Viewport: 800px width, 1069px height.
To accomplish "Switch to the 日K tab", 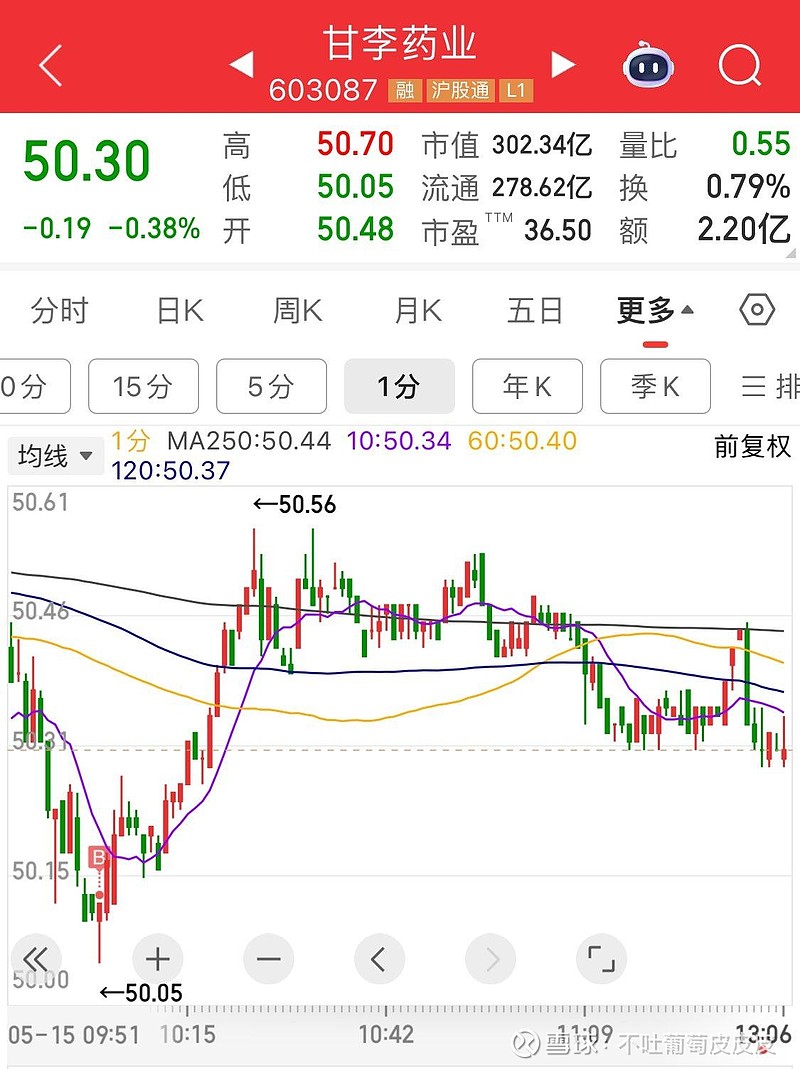I will coord(176,310).
